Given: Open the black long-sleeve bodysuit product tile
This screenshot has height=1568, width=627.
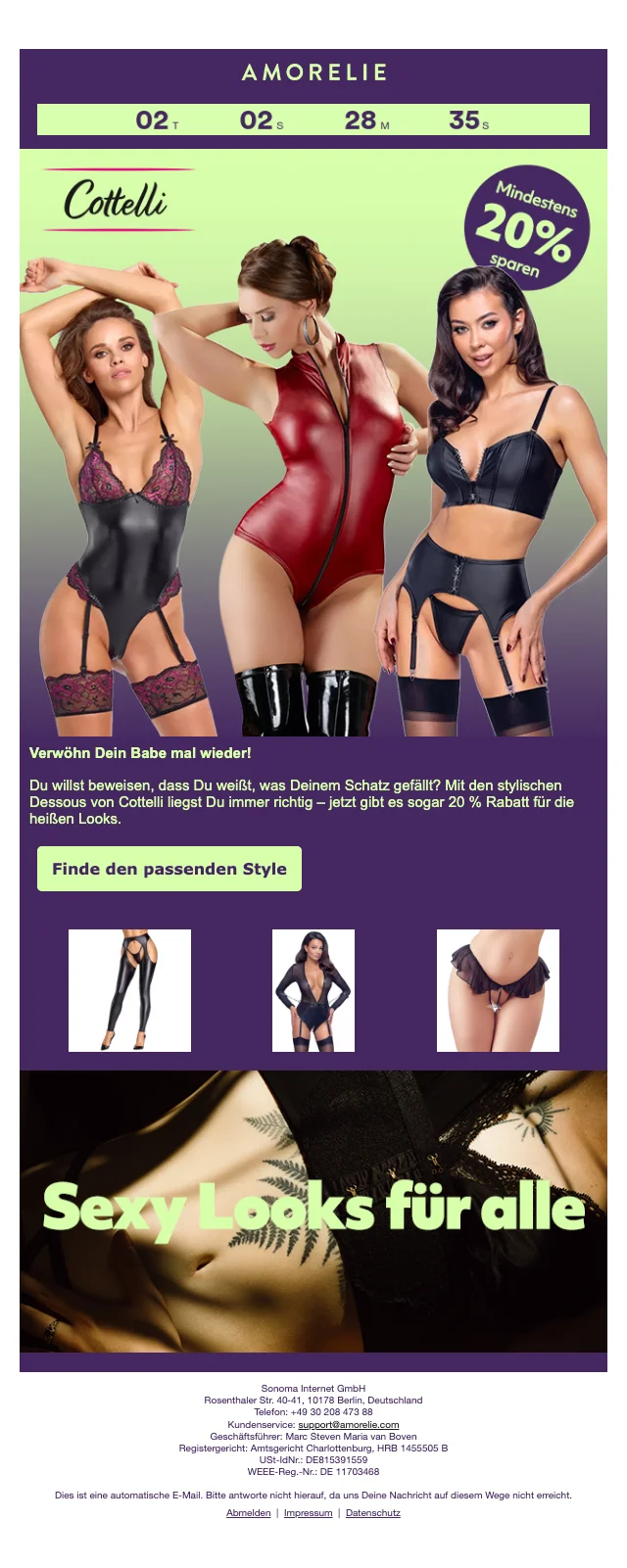Looking at the screenshot, I should coord(313,990).
